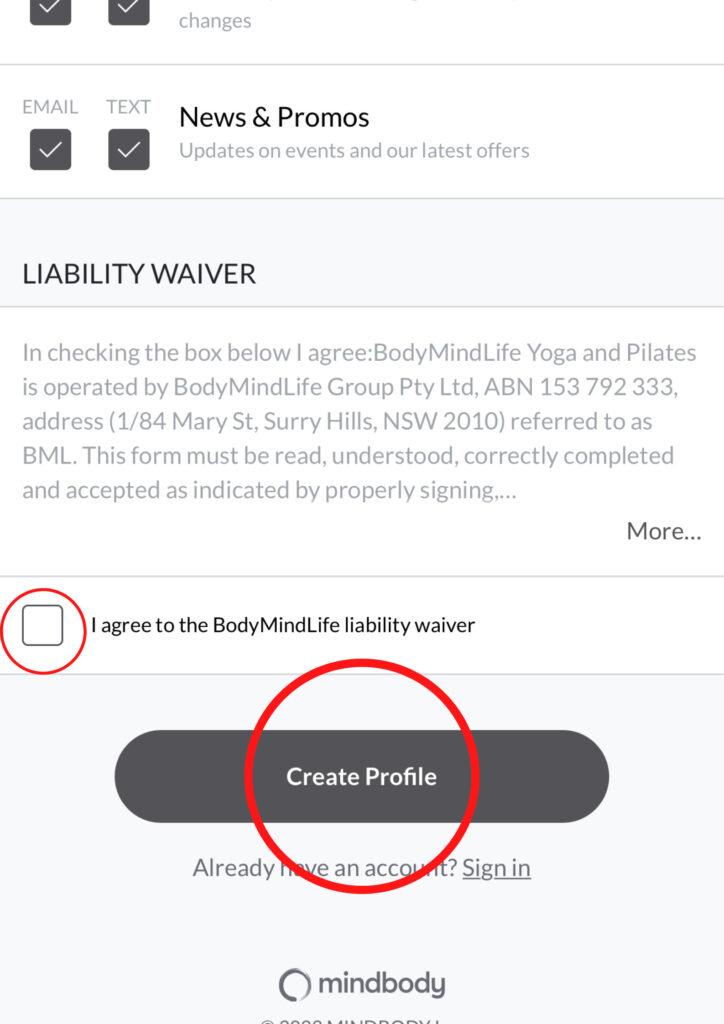
Task: Uncheck text for News & Promos
Action: click(x=128, y=150)
